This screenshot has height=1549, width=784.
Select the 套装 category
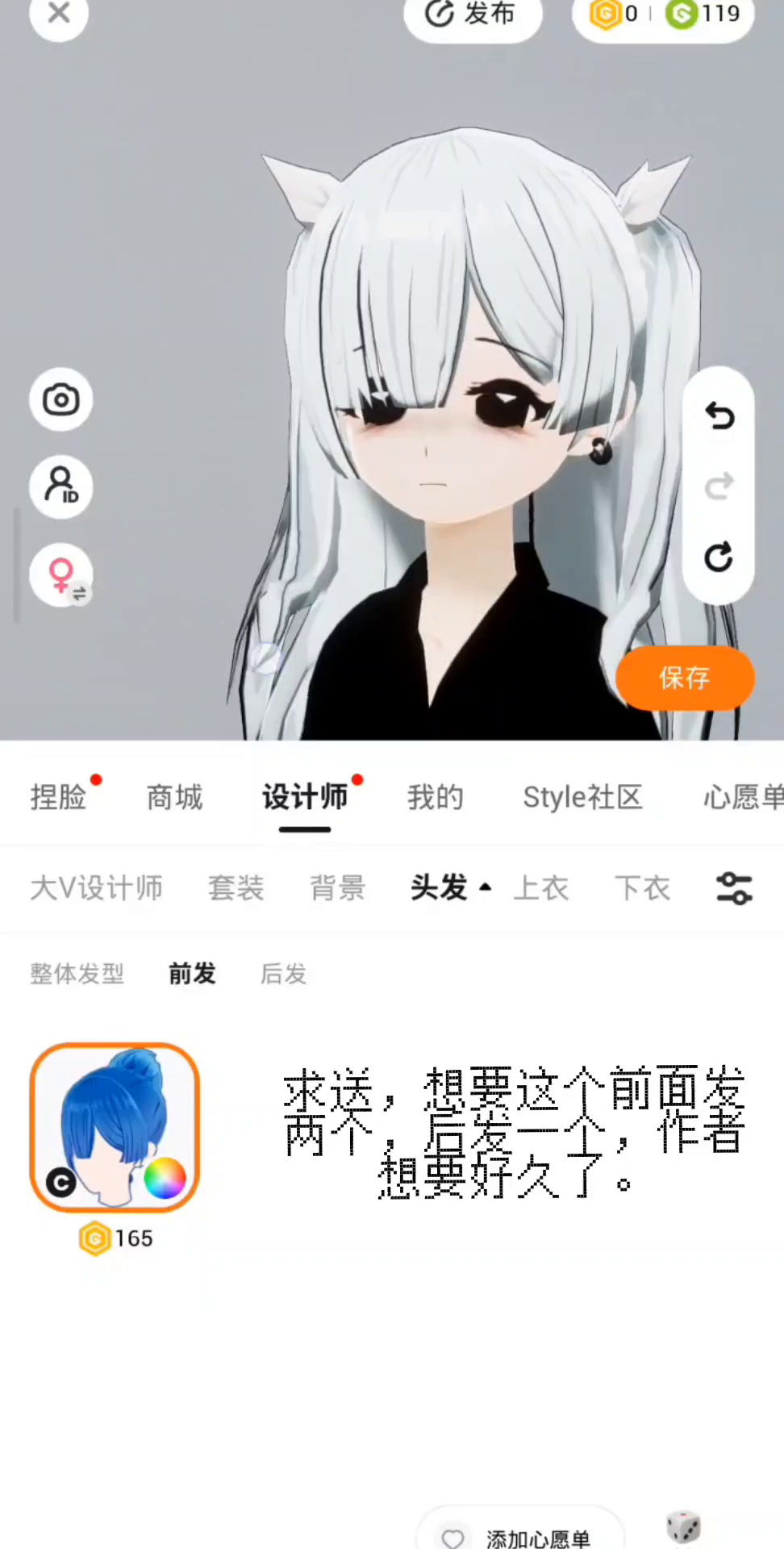pos(236,888)
